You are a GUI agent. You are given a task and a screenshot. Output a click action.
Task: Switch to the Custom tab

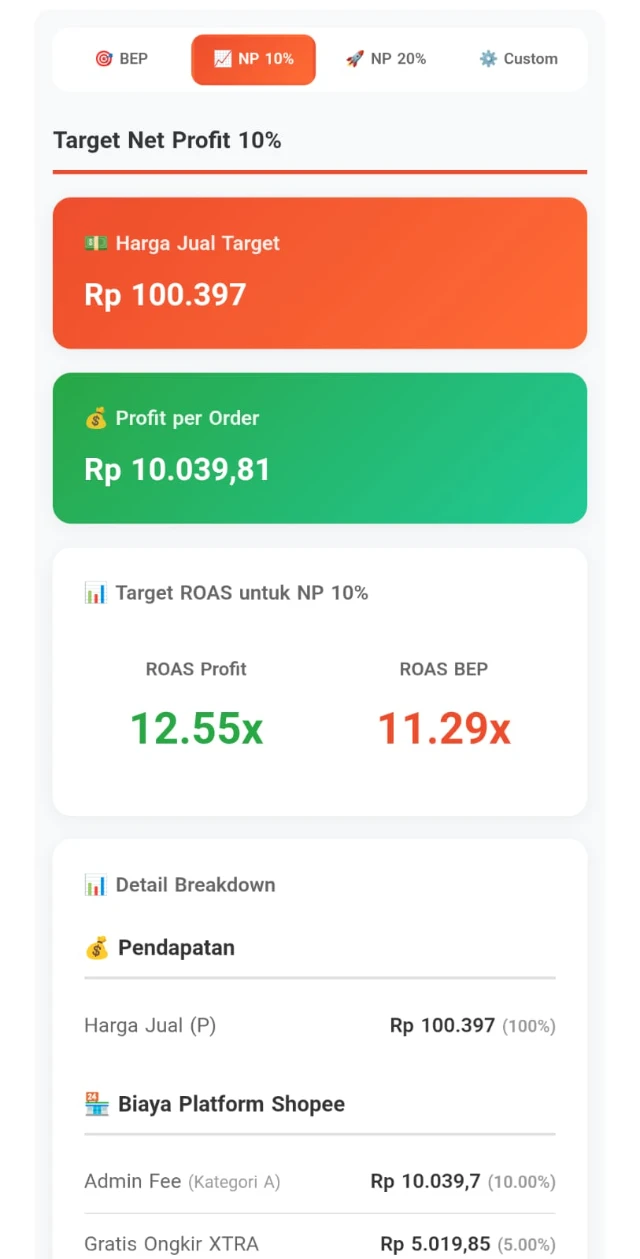[518, 59]
